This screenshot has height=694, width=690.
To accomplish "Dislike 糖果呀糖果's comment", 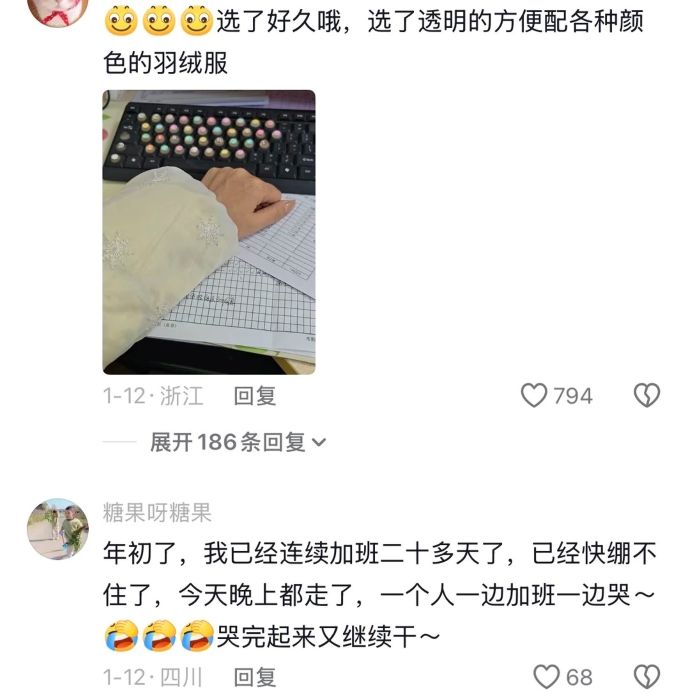I will tap(647, 677).
